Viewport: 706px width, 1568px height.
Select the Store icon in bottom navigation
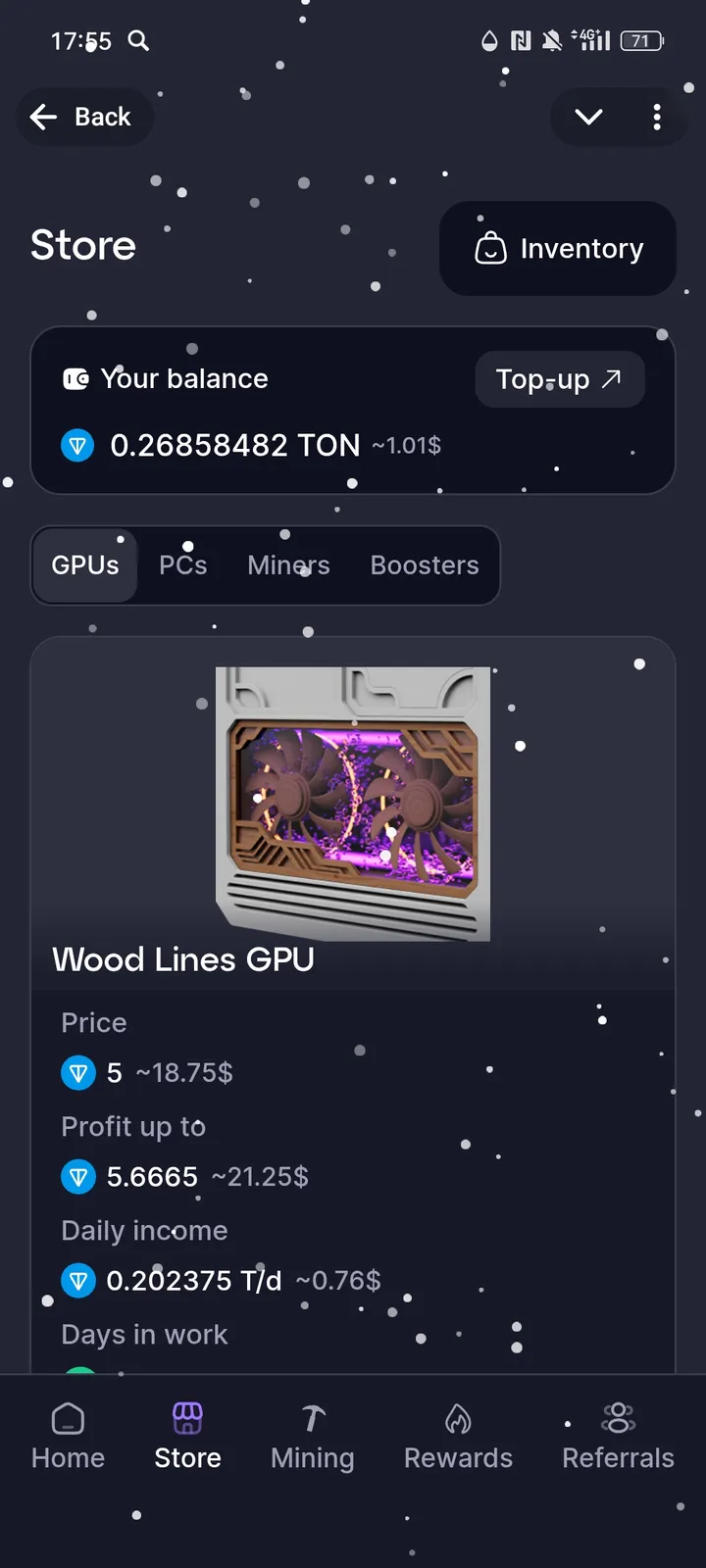186,1417
